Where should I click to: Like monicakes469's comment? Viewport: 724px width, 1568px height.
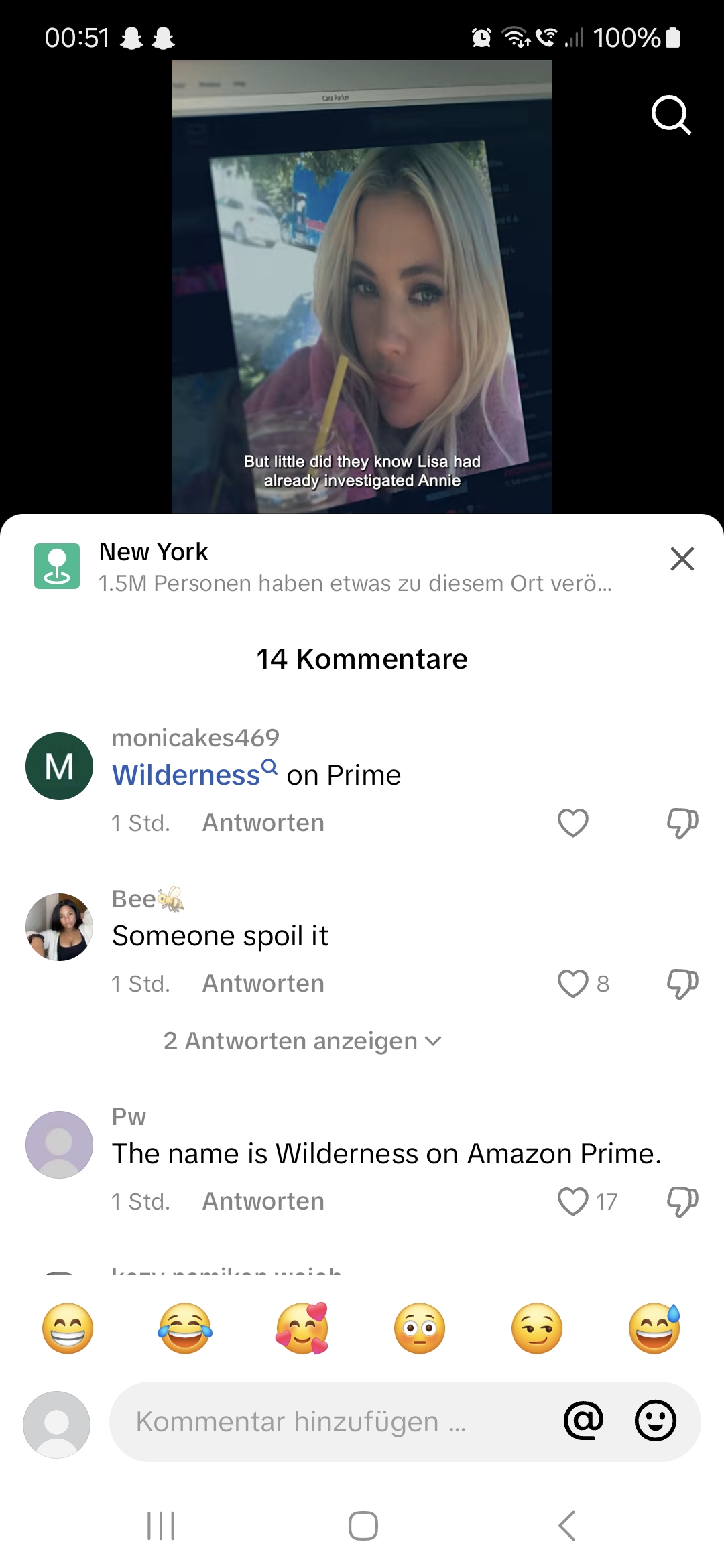[x=572, y=822]
